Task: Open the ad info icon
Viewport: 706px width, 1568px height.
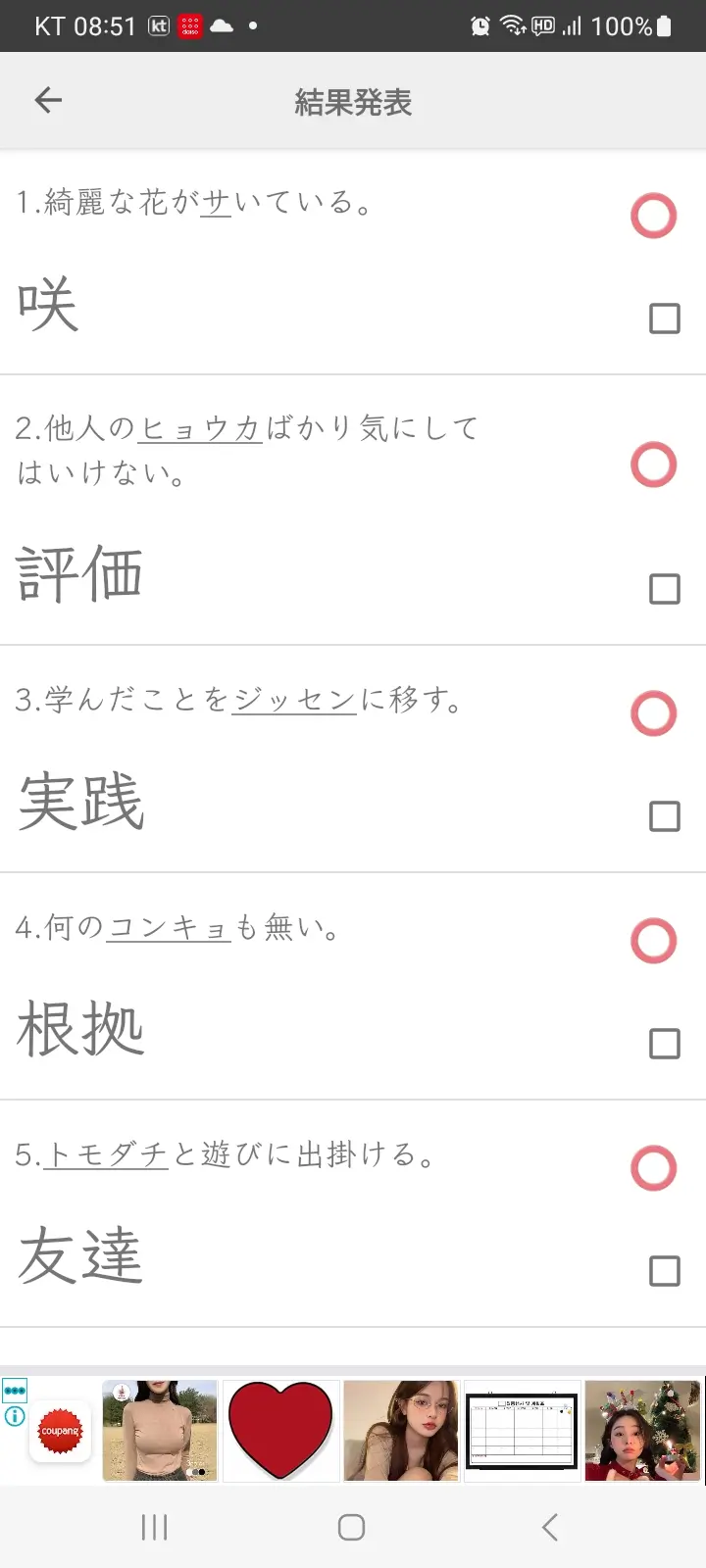Action: coord(15,1417)
